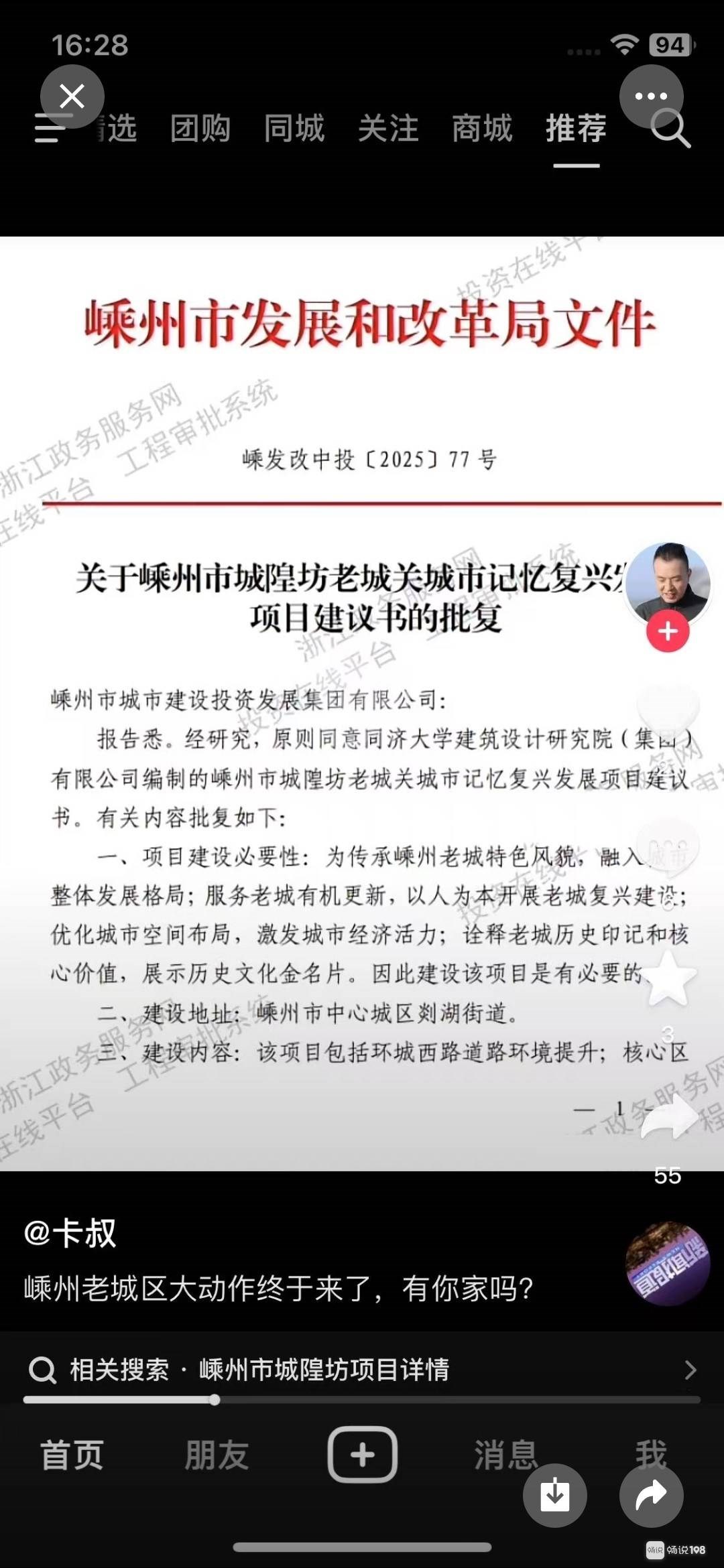The width and height of the screenshot is (724, 1568).
Task: Share this image via the arrow button
Action: coord(651,1496)
